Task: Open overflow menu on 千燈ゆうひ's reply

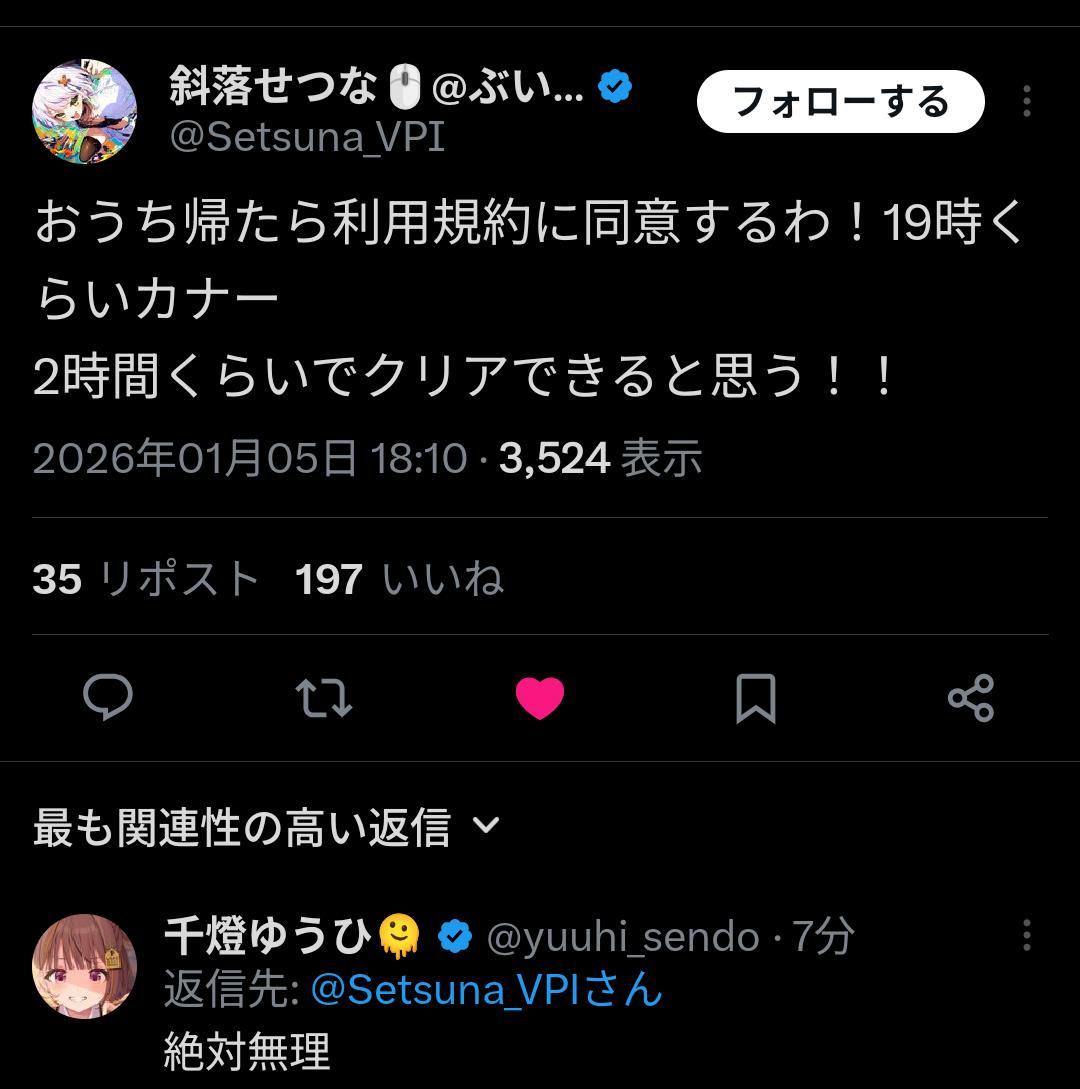Action: [1027, 936]
